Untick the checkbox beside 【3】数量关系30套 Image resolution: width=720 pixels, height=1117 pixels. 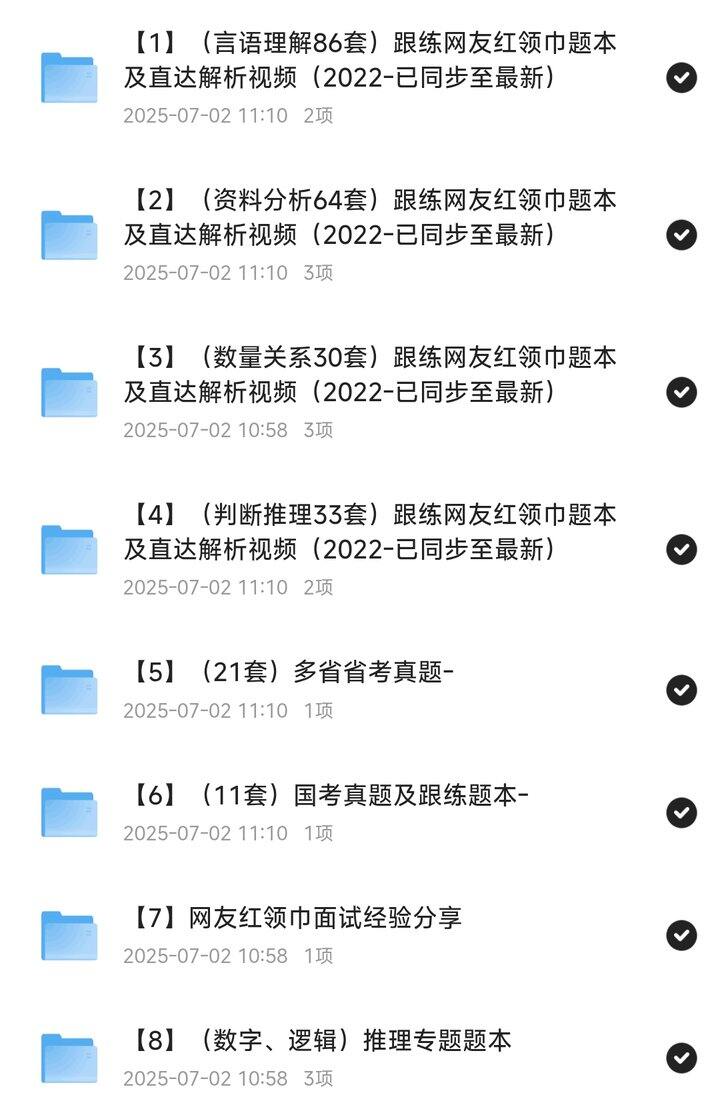pyautogui.click(x=681, y=391)
